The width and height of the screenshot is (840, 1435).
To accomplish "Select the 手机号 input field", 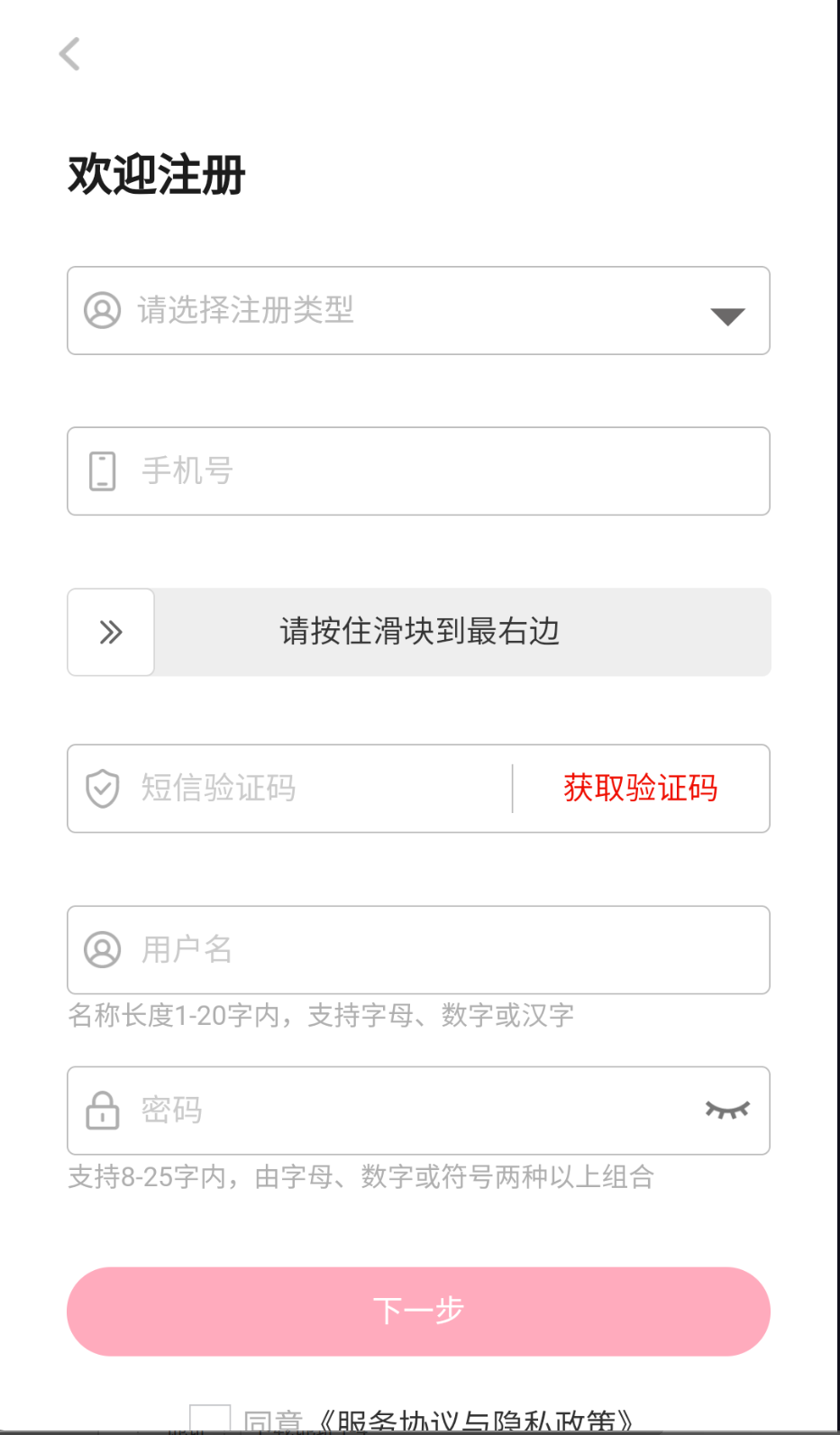I will coord(418,471).
